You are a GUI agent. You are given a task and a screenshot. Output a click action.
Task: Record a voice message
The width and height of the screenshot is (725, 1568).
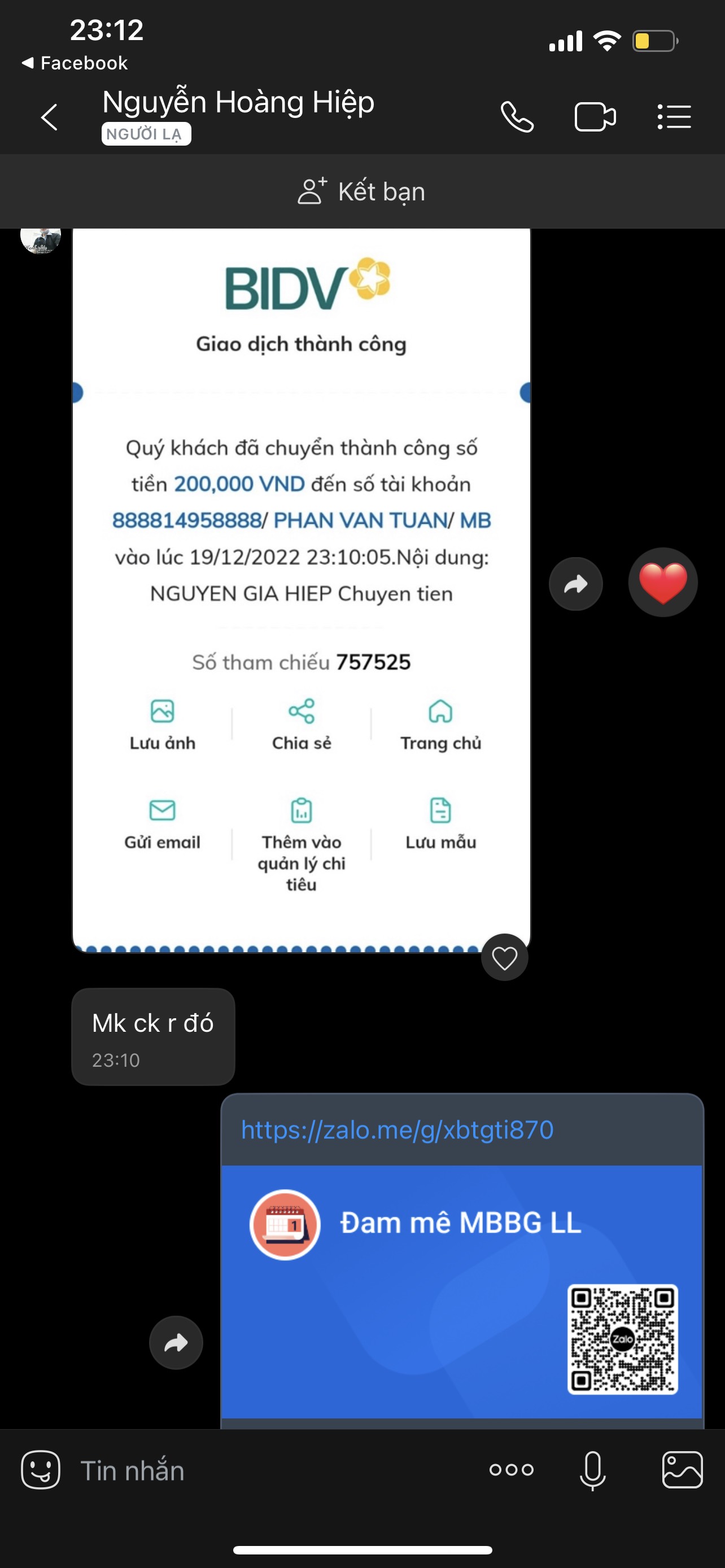(x=592, y=1470)
